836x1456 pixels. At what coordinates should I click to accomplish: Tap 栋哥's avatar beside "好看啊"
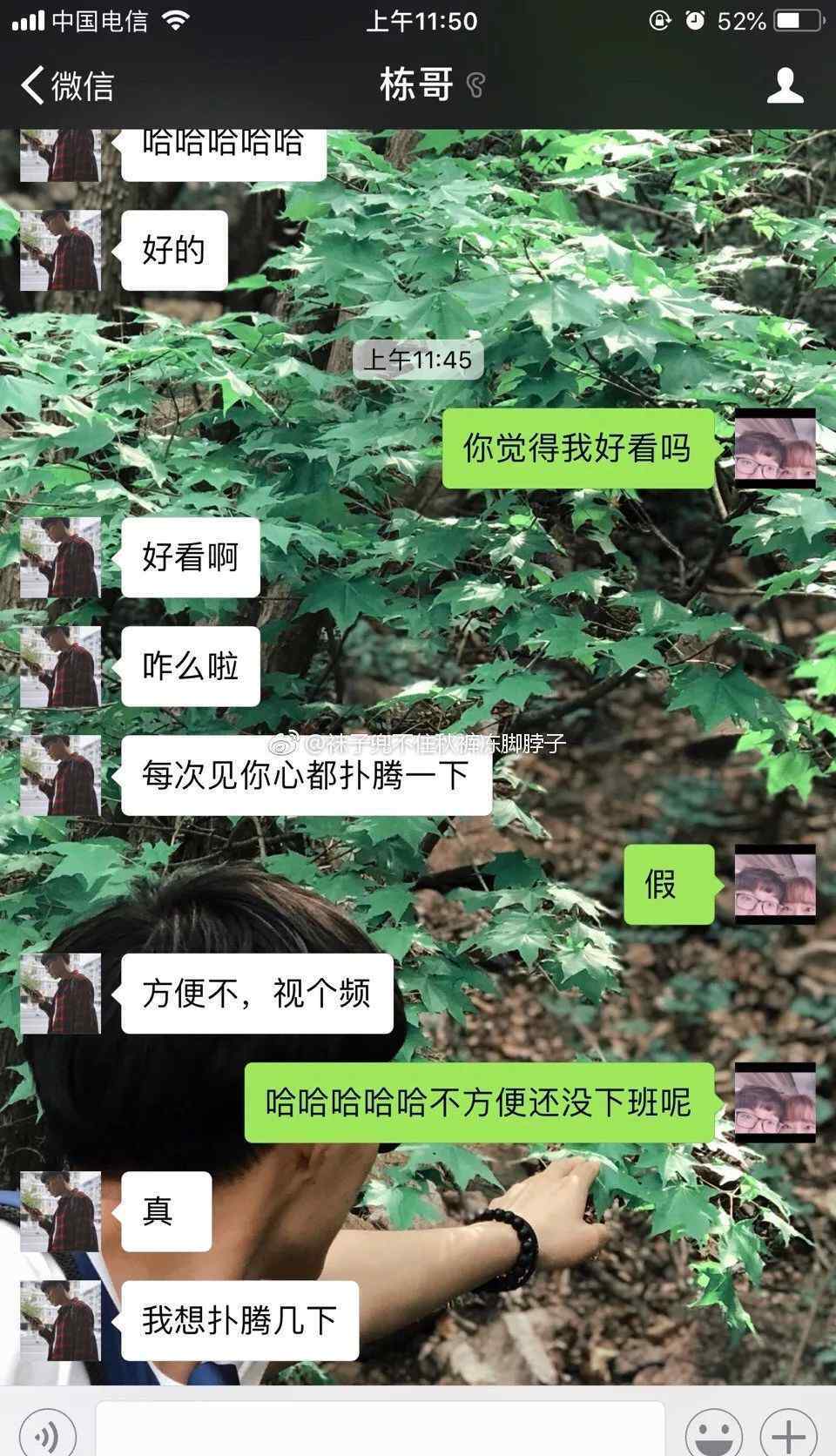pos(60,557)
